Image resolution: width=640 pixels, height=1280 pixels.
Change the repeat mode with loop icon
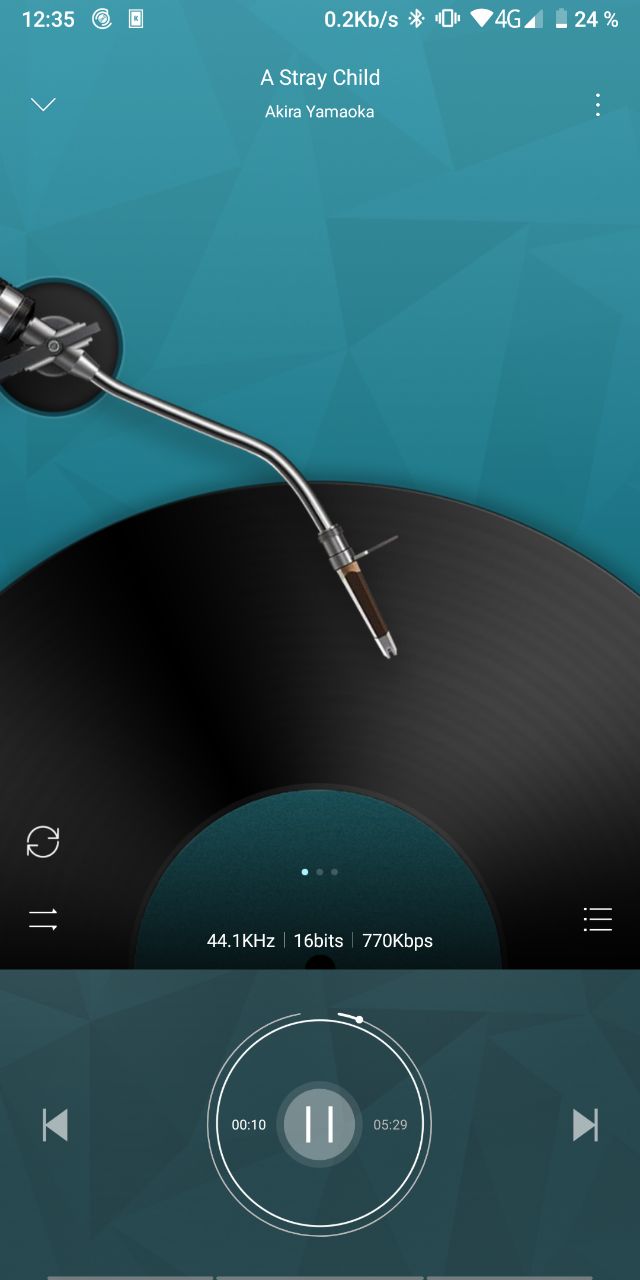[x=43, y=841]
